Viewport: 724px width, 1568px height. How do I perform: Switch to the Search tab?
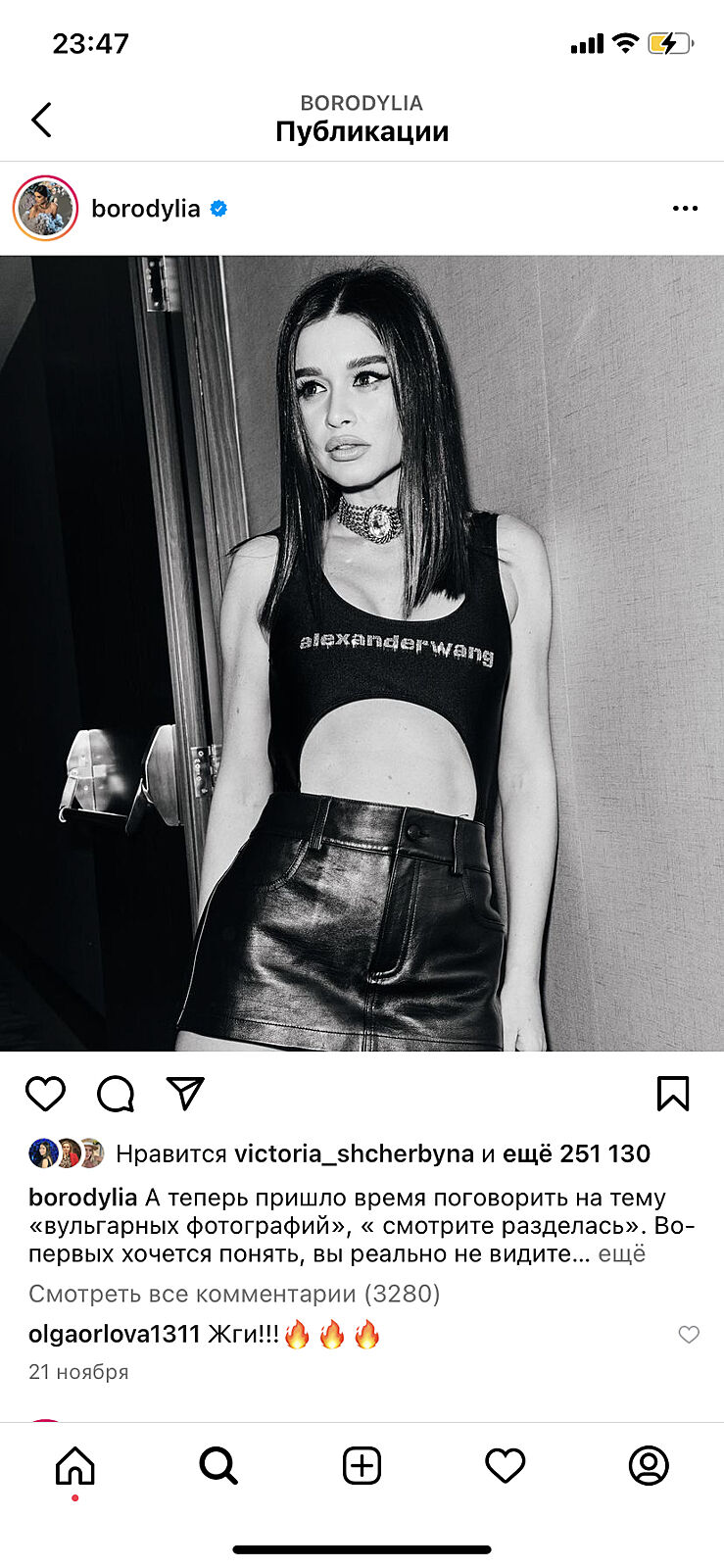[x=218, y=1466]
